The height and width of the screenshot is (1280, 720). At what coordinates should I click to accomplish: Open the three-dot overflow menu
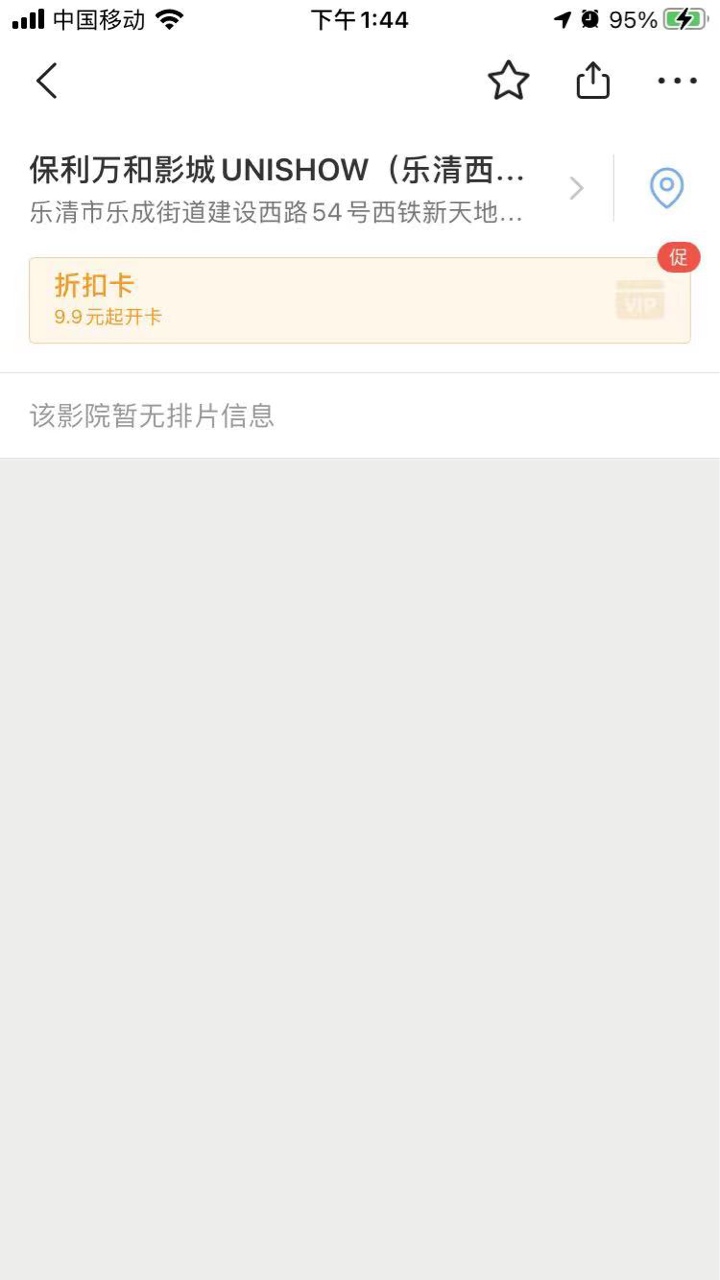pyautogui.click(x=677, y=81)
